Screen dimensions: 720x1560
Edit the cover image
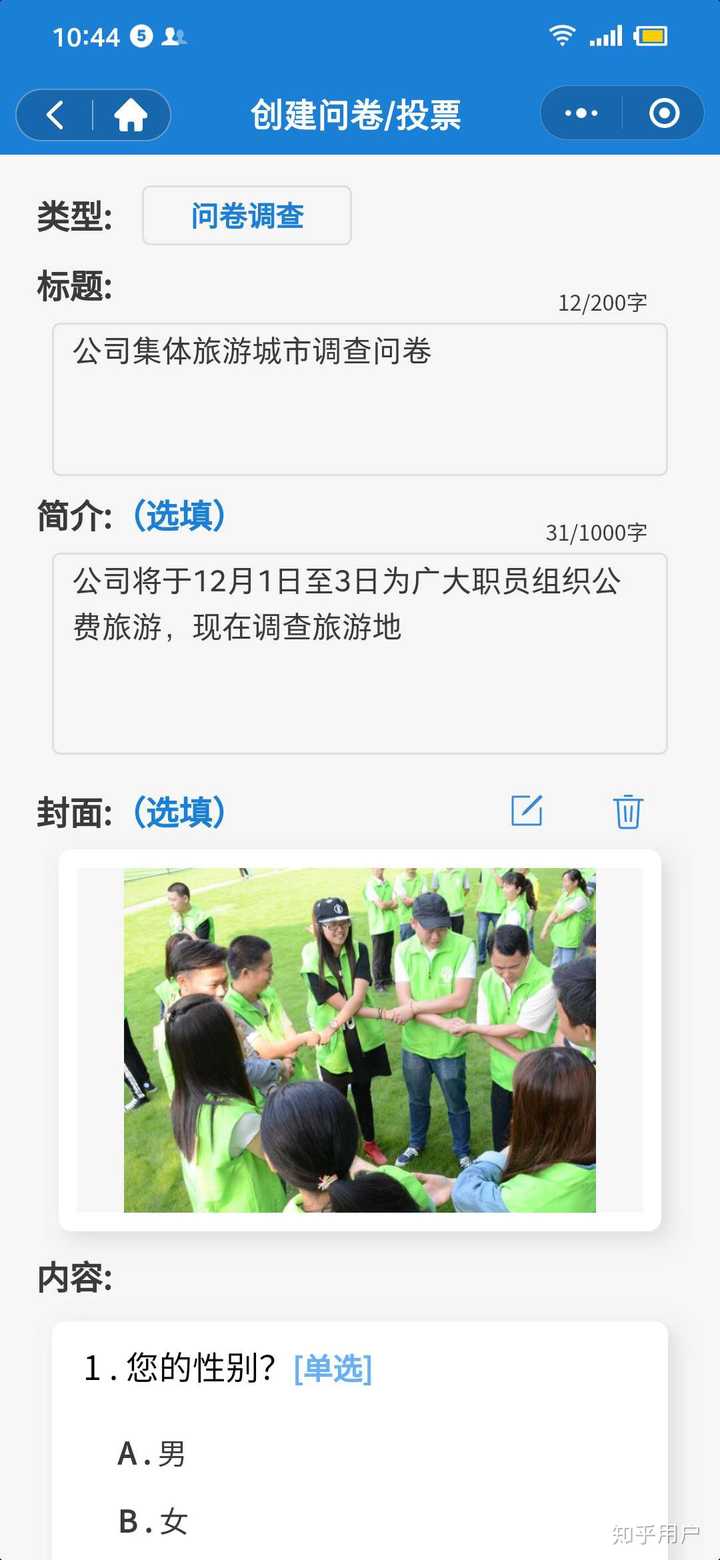coord(527,811)
